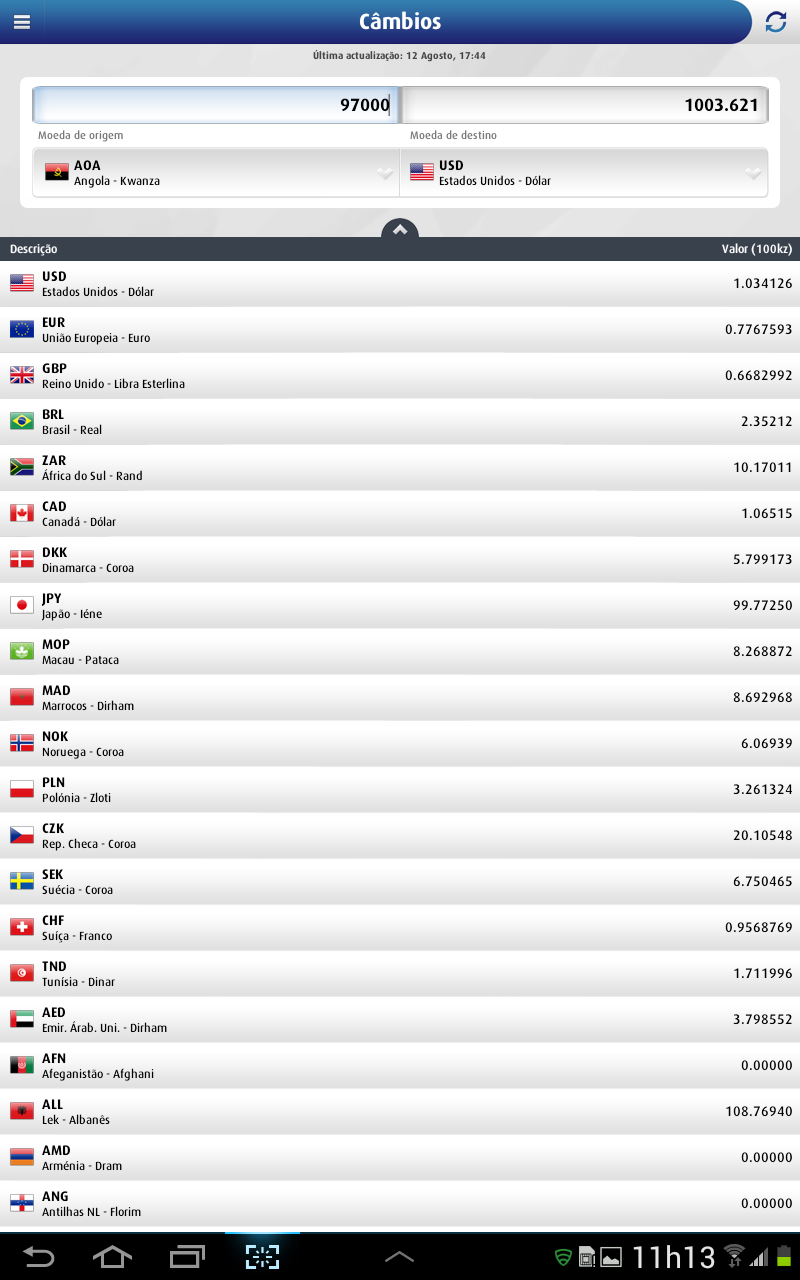Image resolution: width=800 pixels, height=1280 pixels.
Task: Refresh the exchange rates
Action: pyautogui.click(x=776, y=22)
